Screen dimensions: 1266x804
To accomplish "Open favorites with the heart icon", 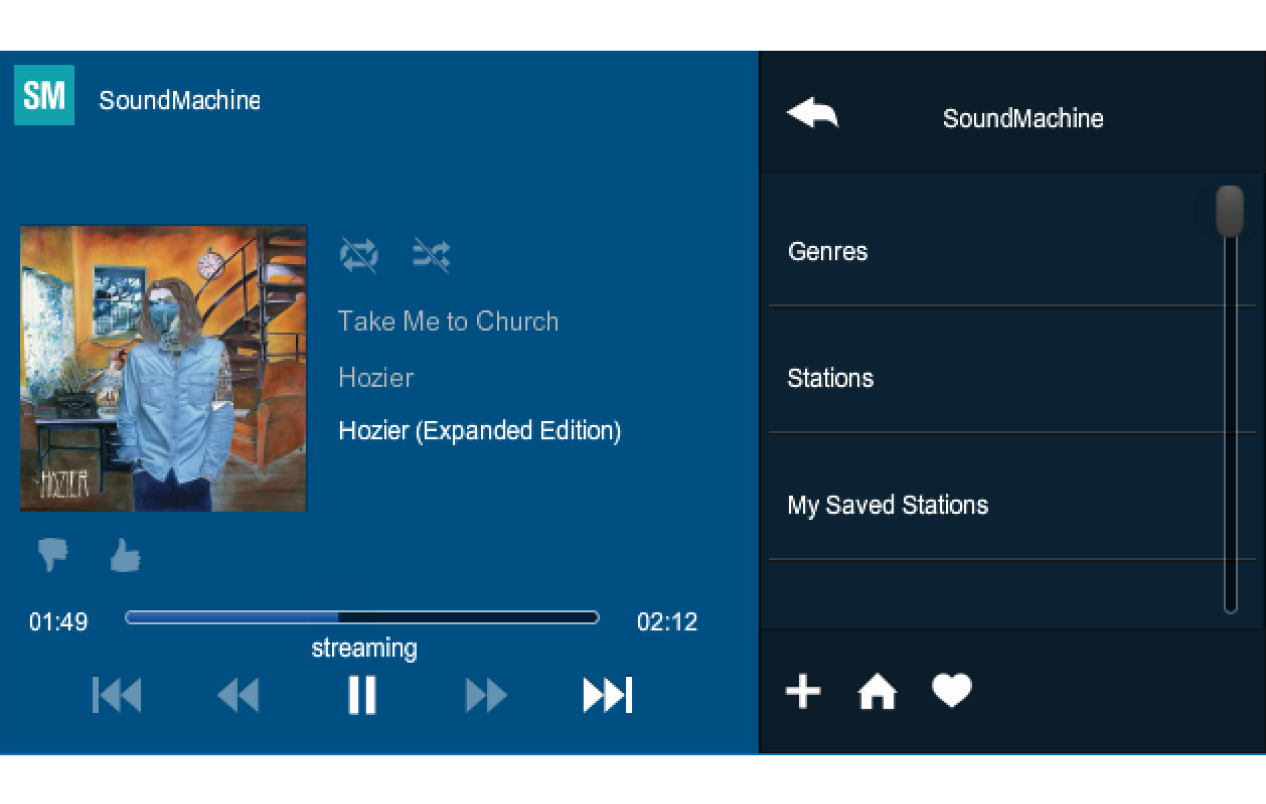I will (951, 690).
